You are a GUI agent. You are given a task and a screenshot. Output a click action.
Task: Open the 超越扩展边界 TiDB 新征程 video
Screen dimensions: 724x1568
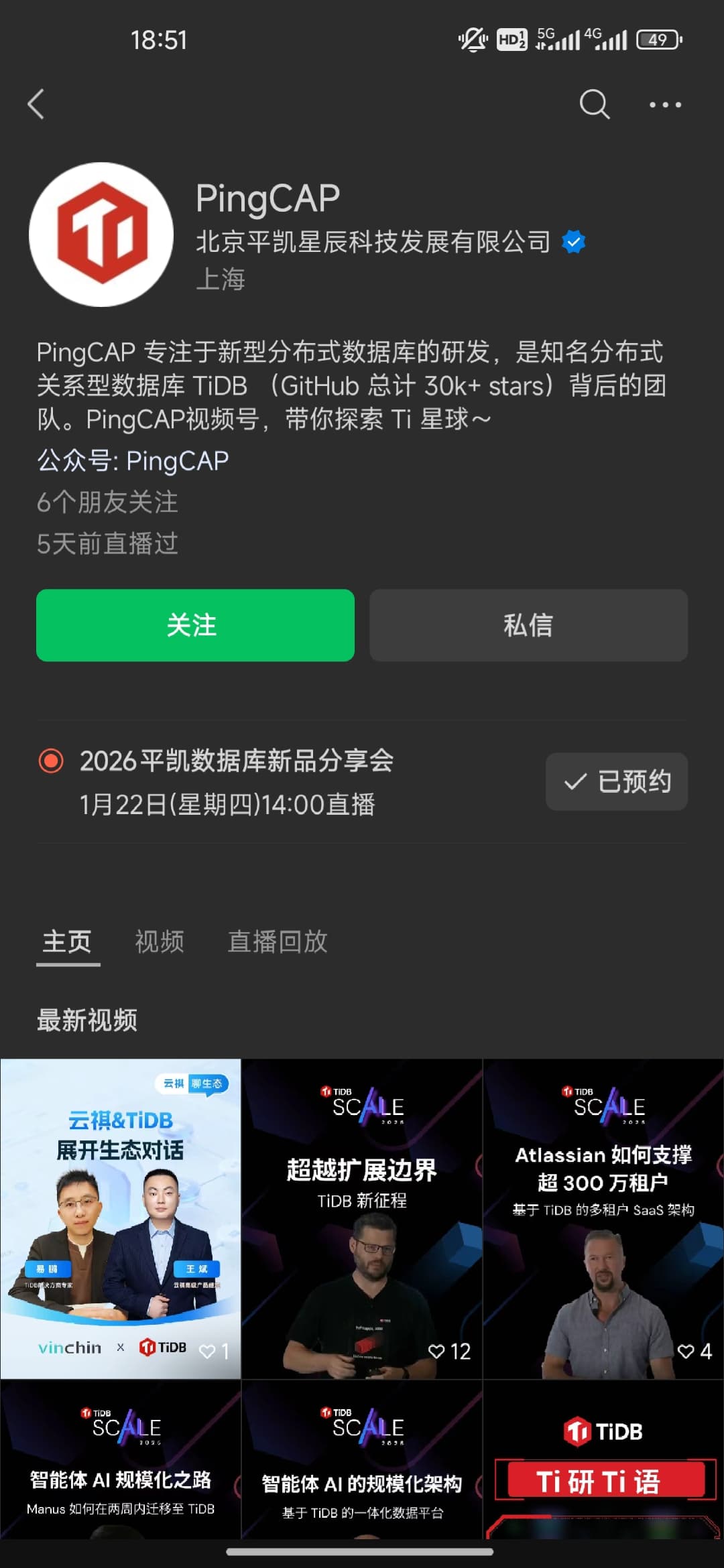pos(362,1218)
